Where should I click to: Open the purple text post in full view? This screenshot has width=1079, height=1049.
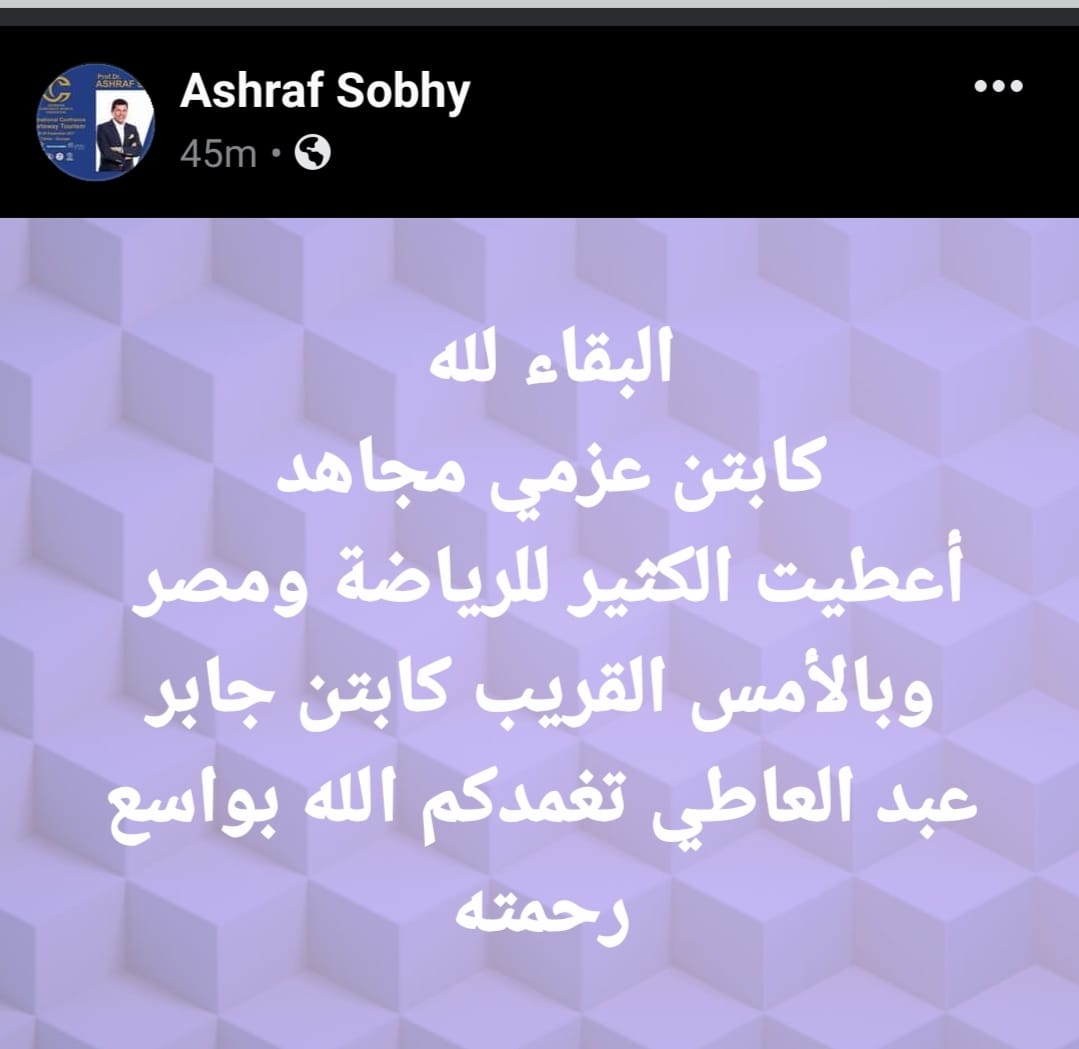[x=539, y=630]
